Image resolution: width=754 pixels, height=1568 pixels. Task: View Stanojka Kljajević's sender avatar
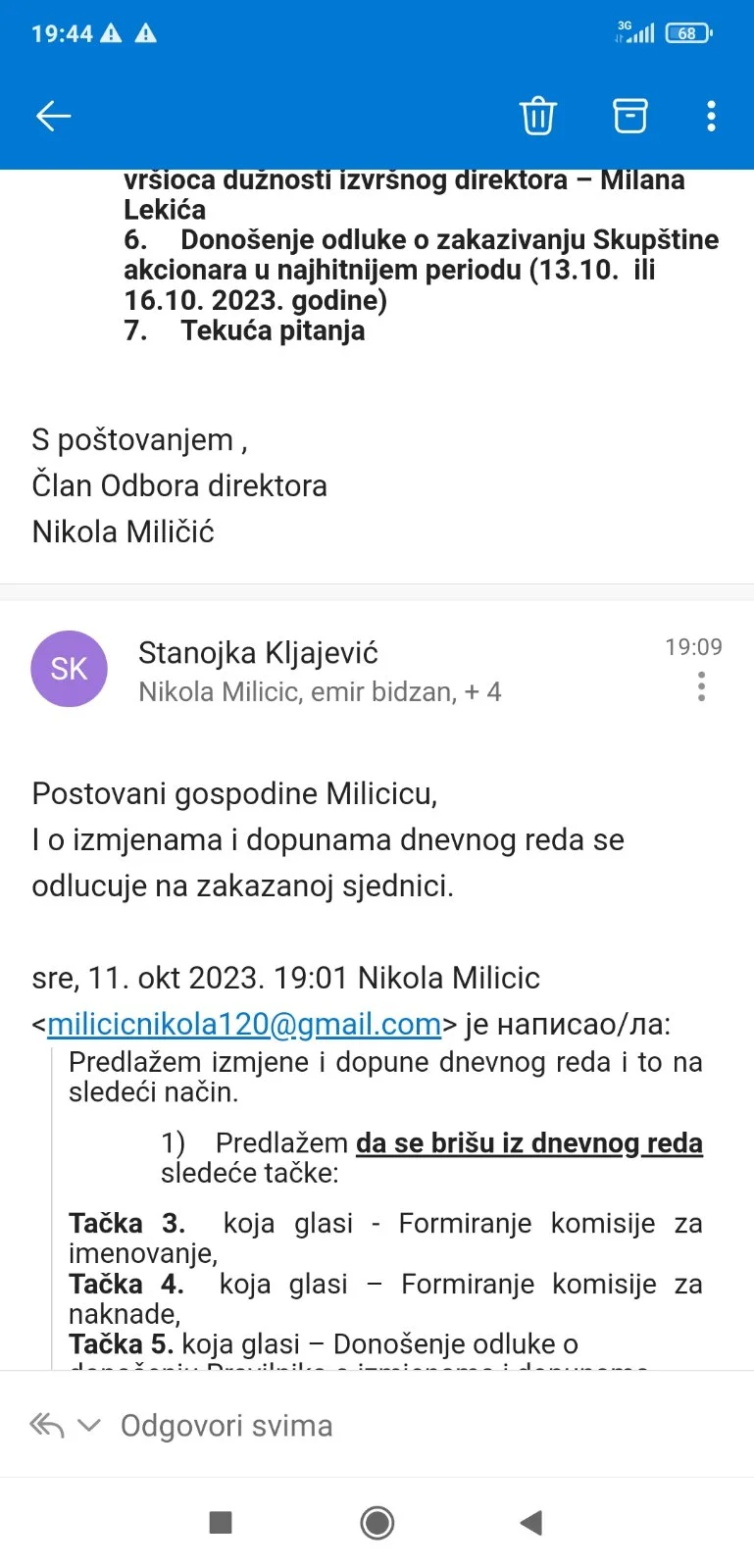(x=70, y=669)
